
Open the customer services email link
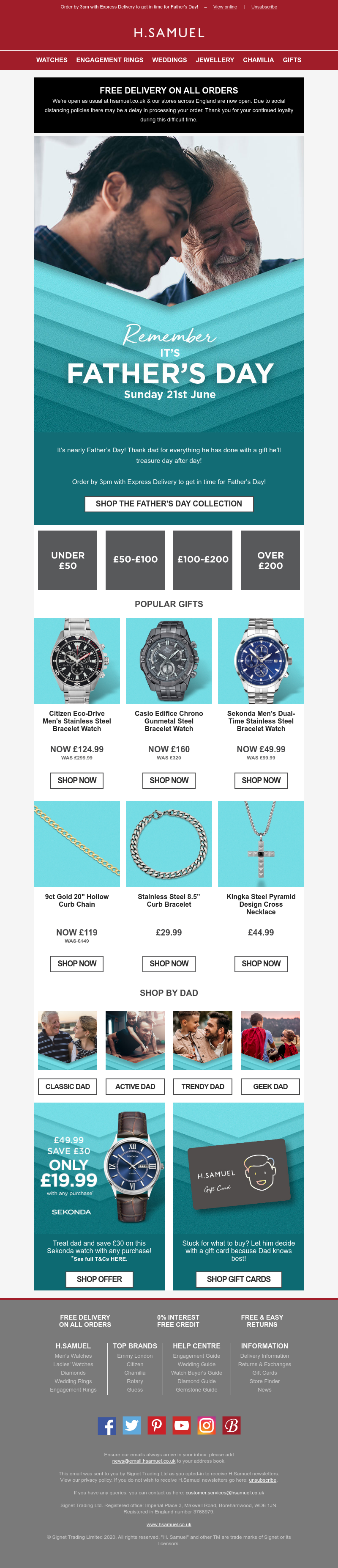tap(224, 1493)
